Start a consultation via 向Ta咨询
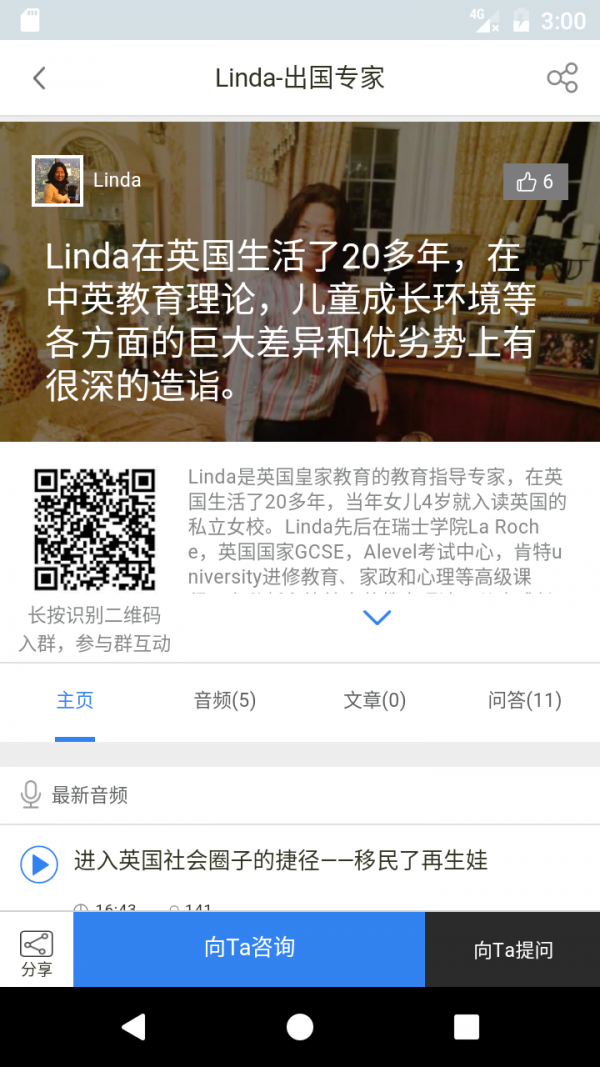The image size is (600, 1067). click(x=249, y=948)
